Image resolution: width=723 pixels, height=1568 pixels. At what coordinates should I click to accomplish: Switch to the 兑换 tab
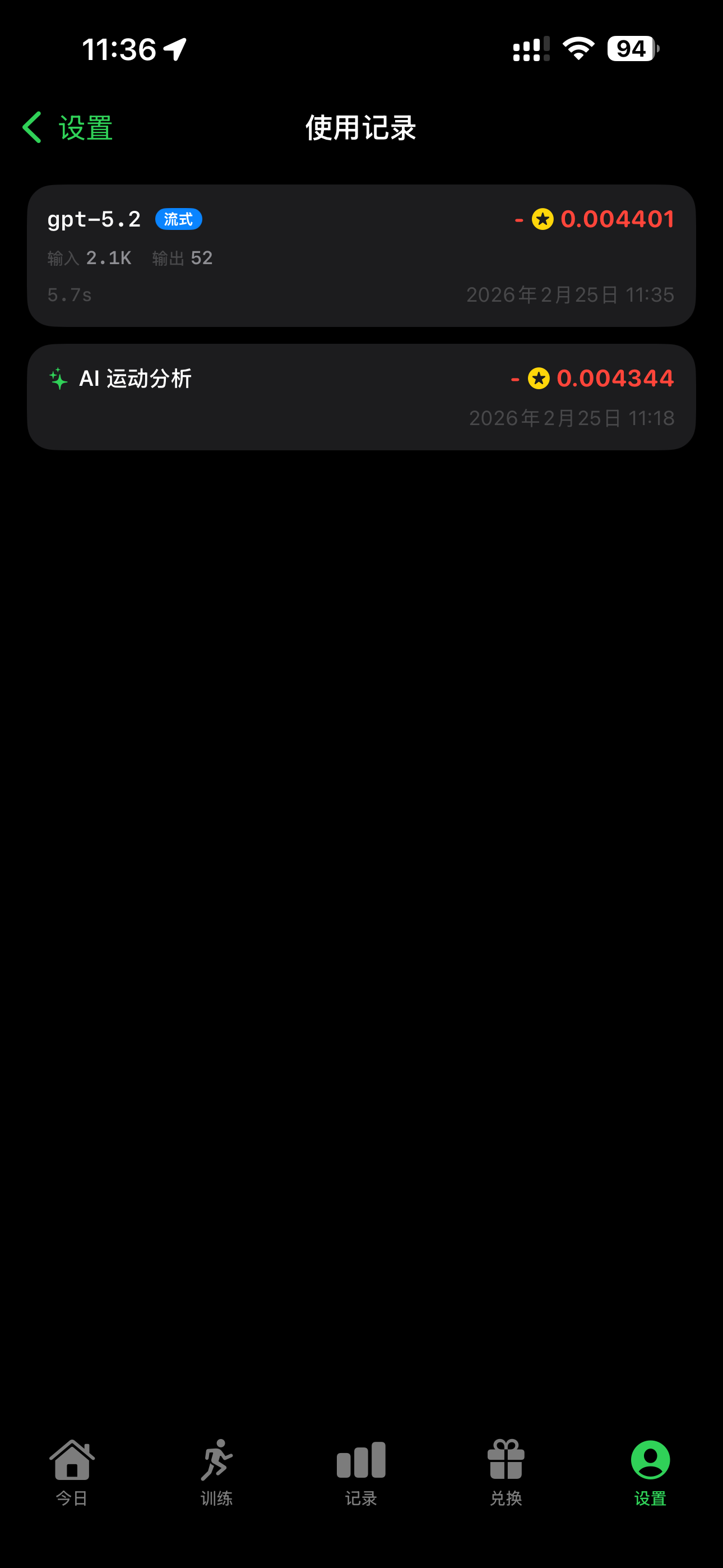coord(506,1472)
